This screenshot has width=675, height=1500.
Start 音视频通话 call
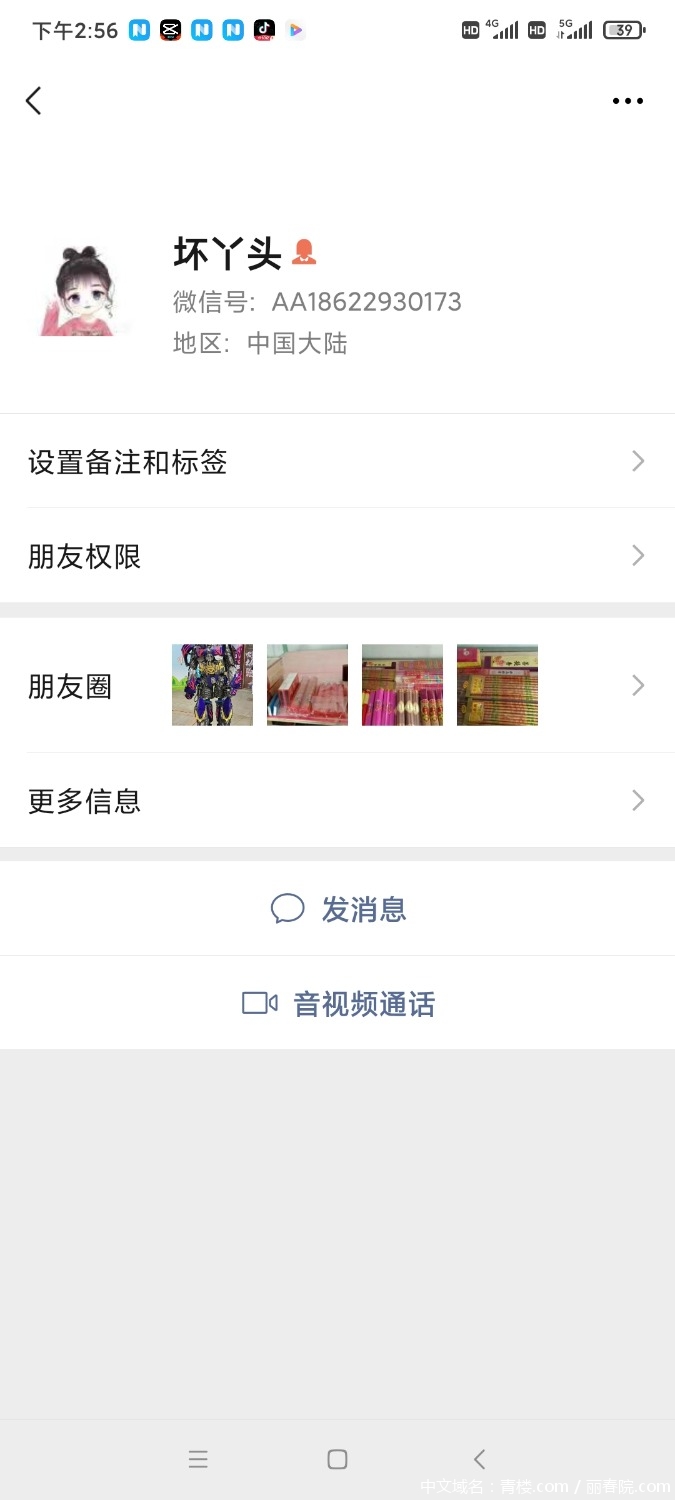click(x=338, y=1004)
